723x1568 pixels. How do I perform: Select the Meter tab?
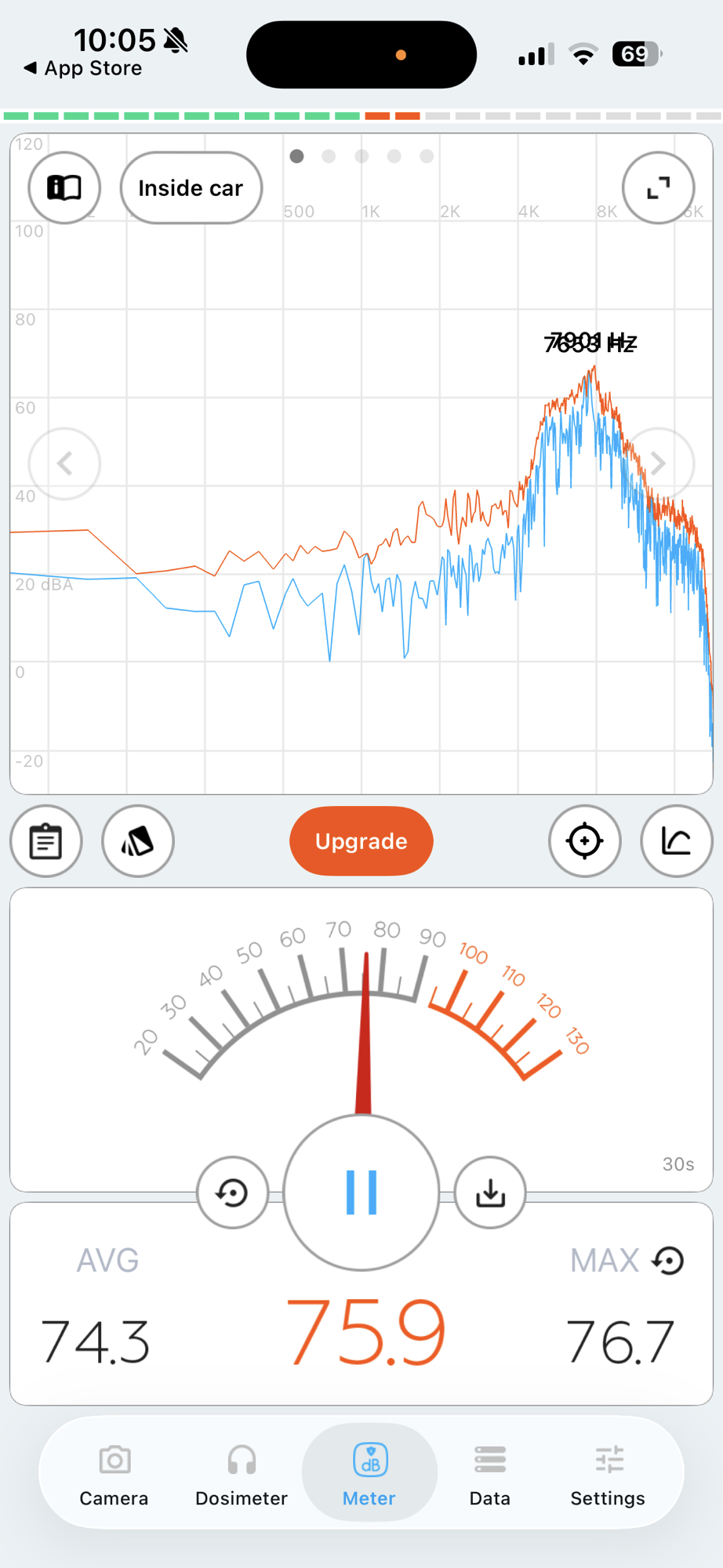pos(369,1475)
